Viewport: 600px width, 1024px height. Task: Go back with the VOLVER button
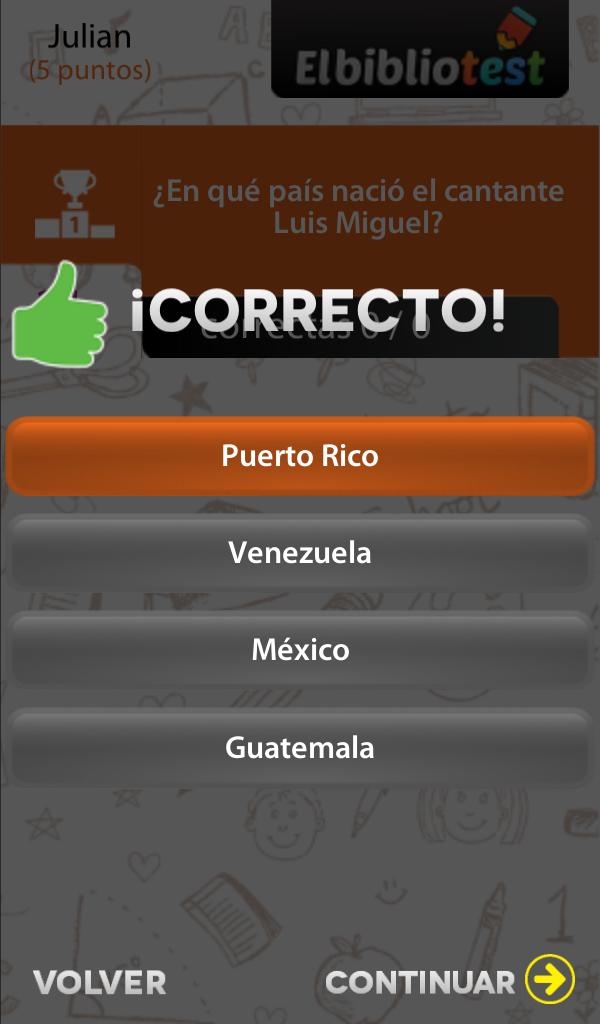coord(99,982)
